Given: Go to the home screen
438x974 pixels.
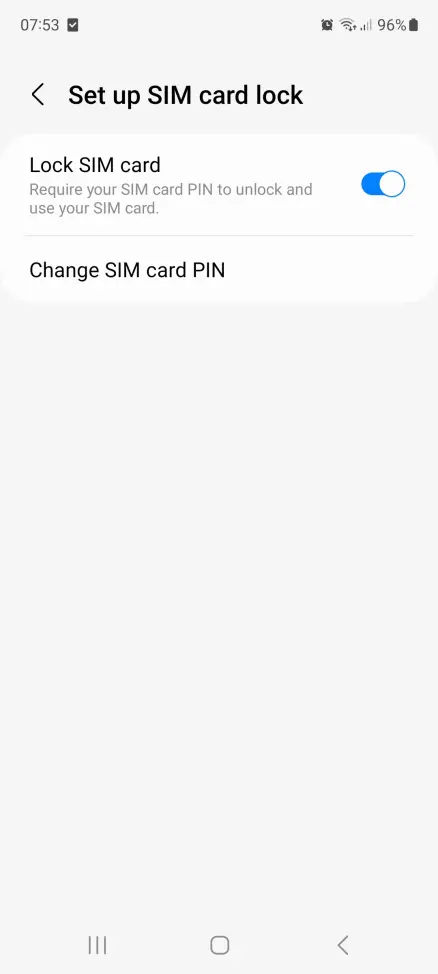Looking at the screenshot, I should point(219,945).
